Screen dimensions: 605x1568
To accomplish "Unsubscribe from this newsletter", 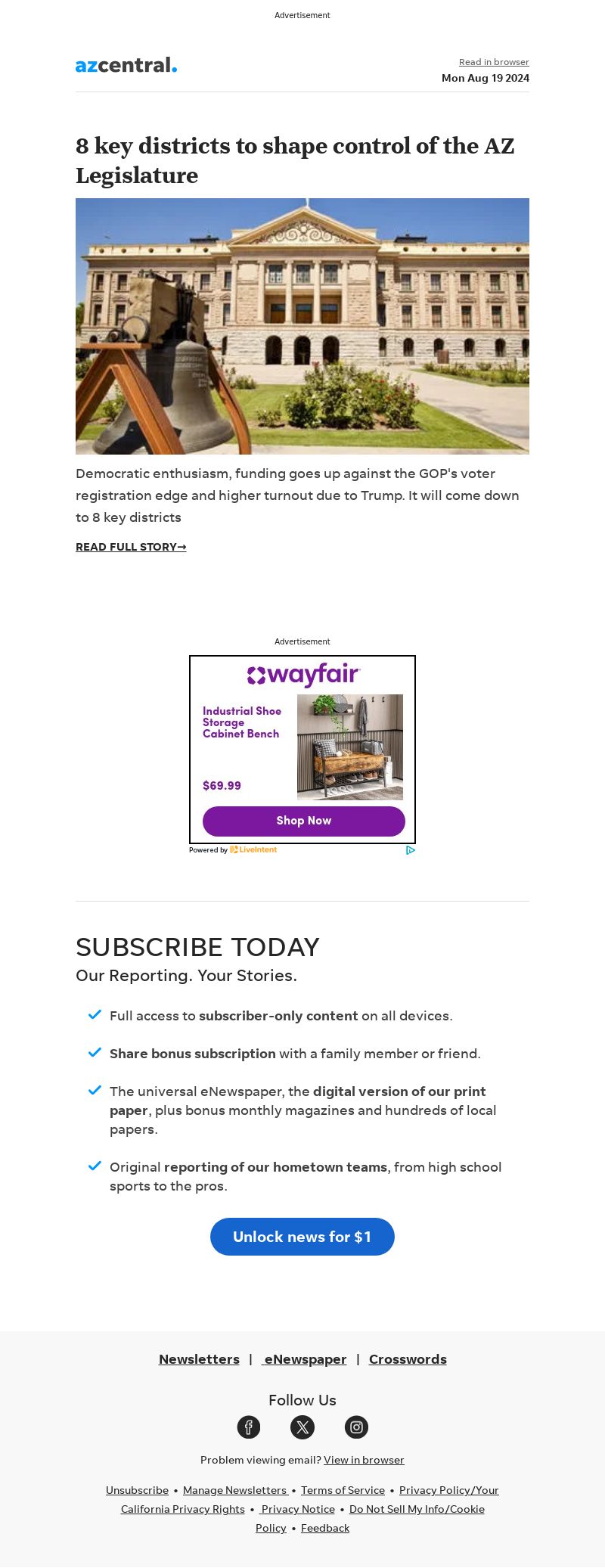I will [137, 1490].
